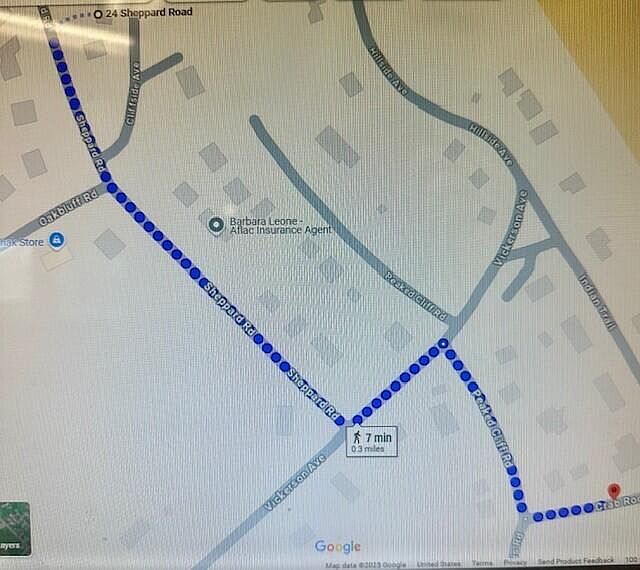The image size is (640, 570).
Task: Tap the red destination pin
Action: [614, 489]
